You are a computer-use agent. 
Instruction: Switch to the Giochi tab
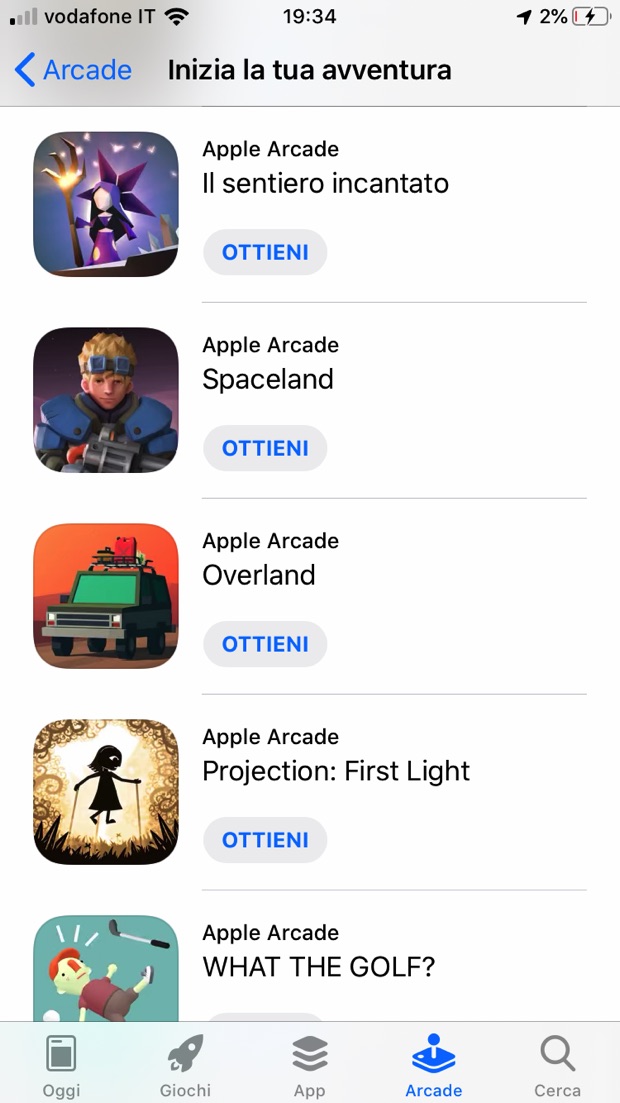(x=185, y=1065)
